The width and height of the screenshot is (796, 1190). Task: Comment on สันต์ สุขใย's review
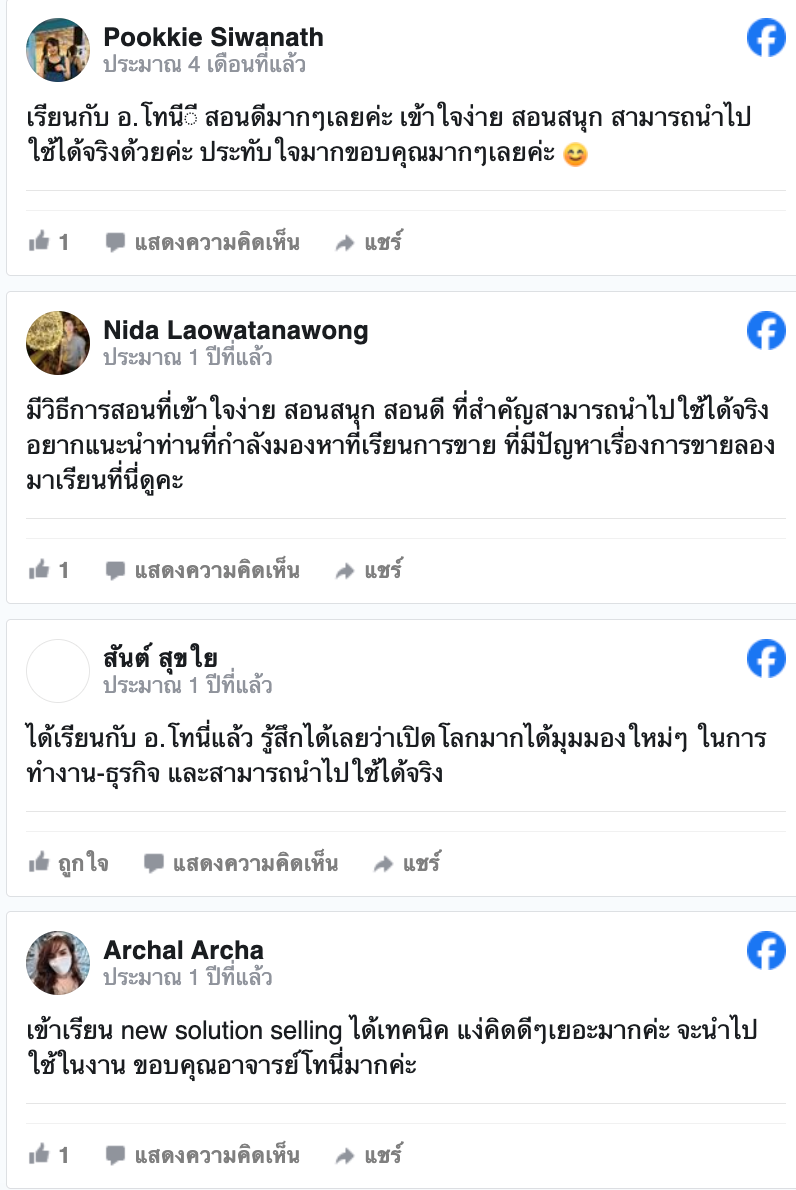coord(241,862)
